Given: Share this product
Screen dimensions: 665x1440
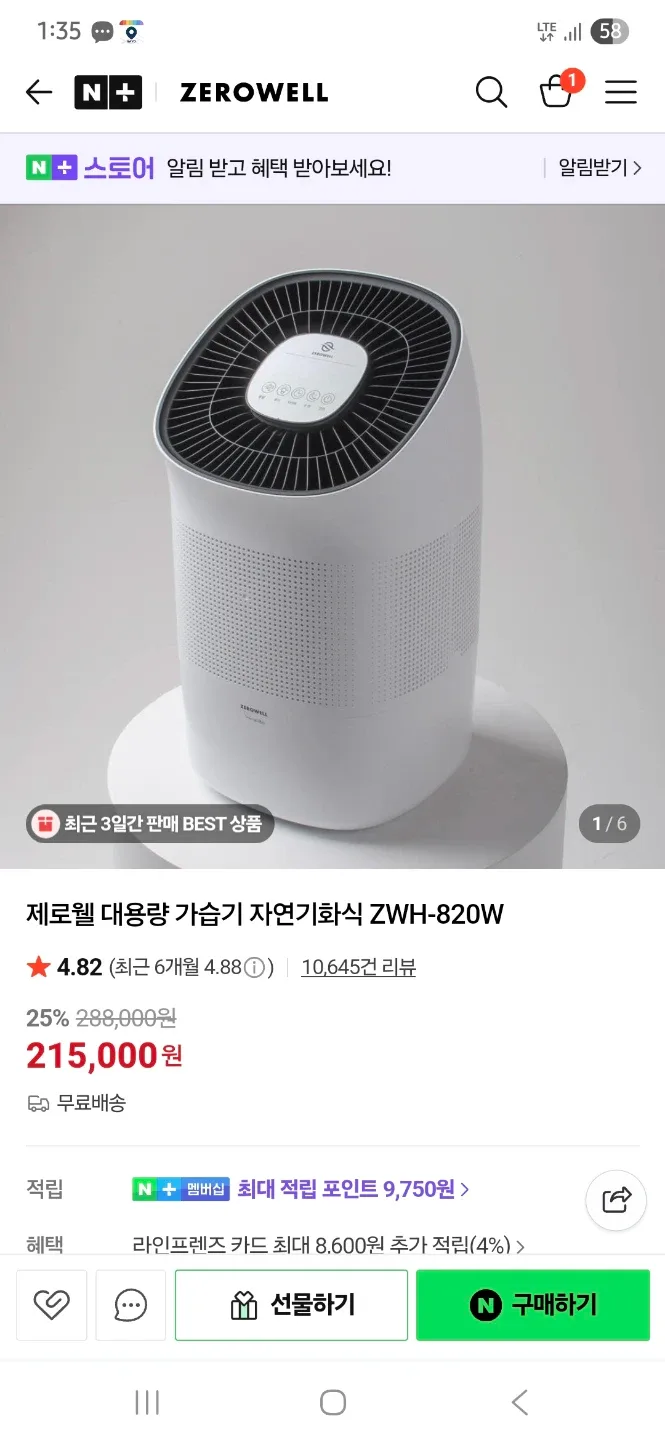Looking at the screenshot, I should coord(616,1200).
